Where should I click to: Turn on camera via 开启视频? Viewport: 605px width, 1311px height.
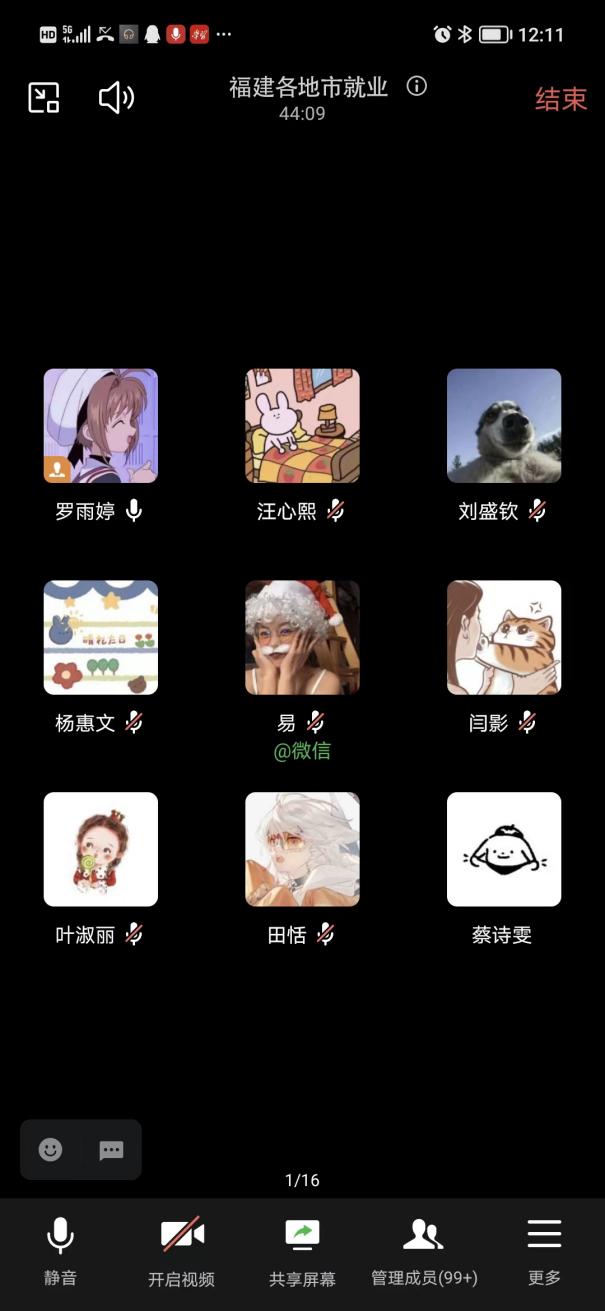pyautogui.click(x=181, y=1249)
